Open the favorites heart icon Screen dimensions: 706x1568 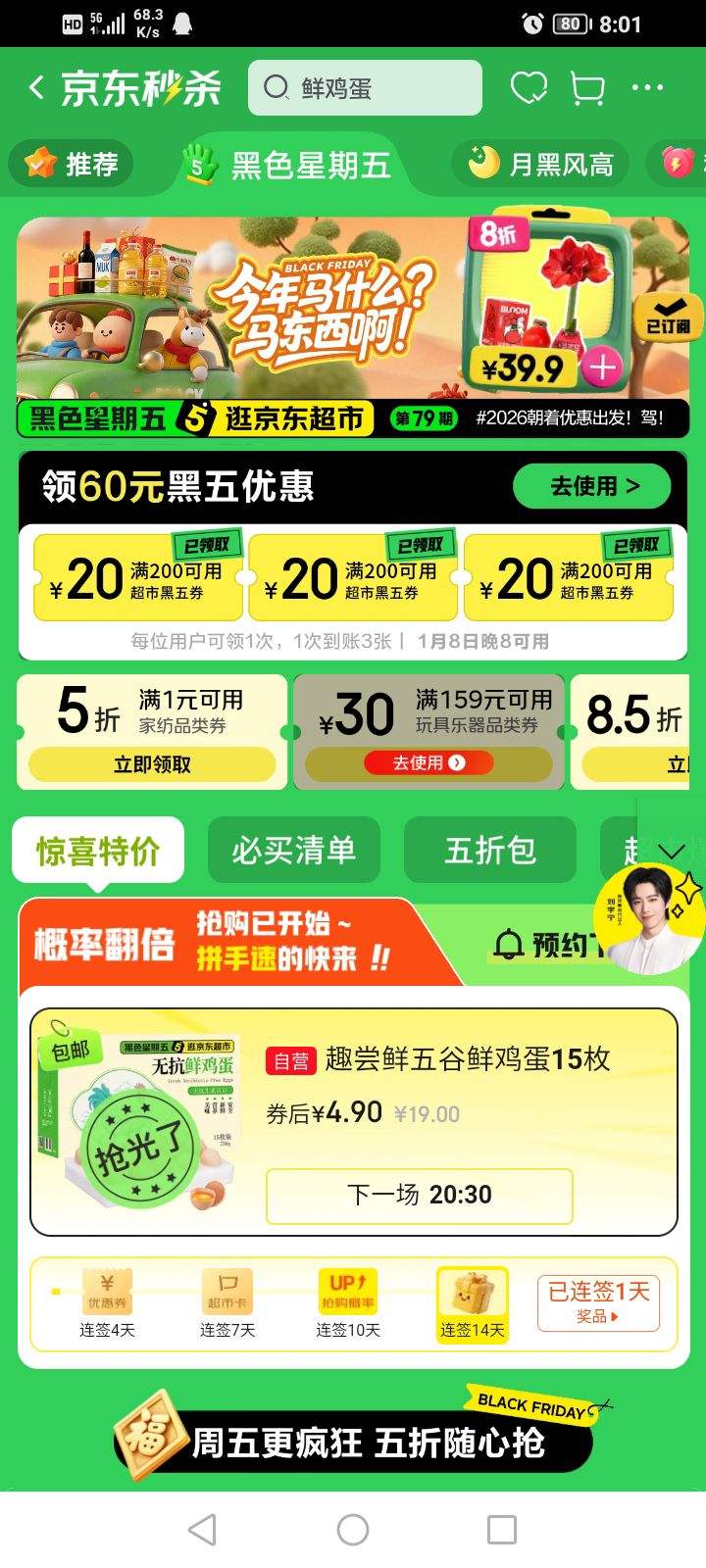(529, 87)
